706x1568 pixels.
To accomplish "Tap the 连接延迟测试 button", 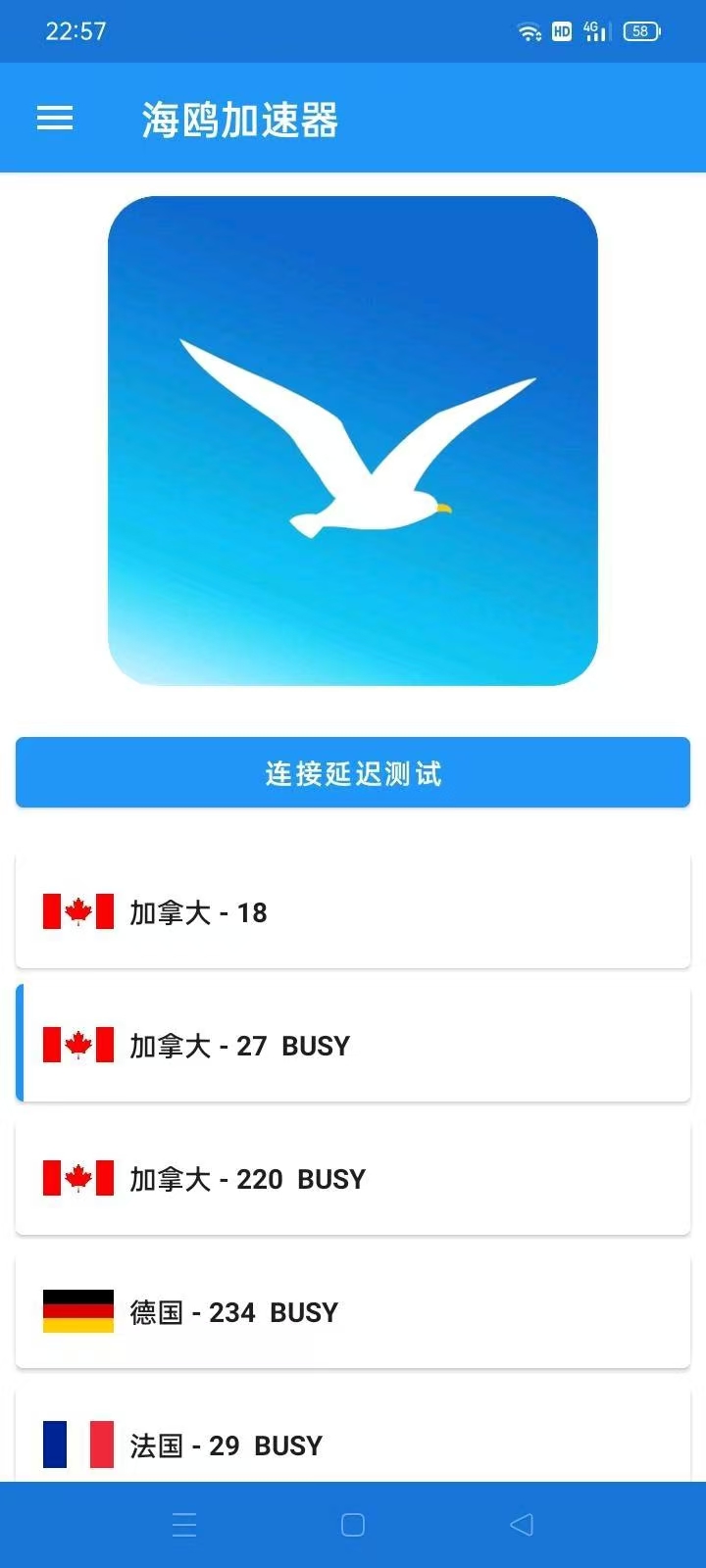I will pyautogui.click(x=353, y=773).
